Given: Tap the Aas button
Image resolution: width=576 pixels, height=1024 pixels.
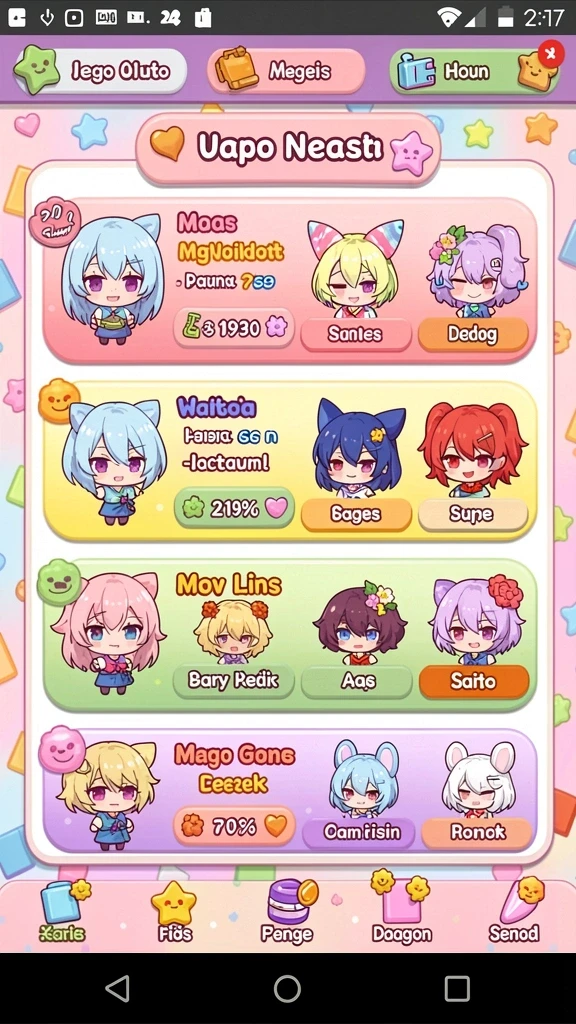Looking at the screenshot, I should 357,682.
